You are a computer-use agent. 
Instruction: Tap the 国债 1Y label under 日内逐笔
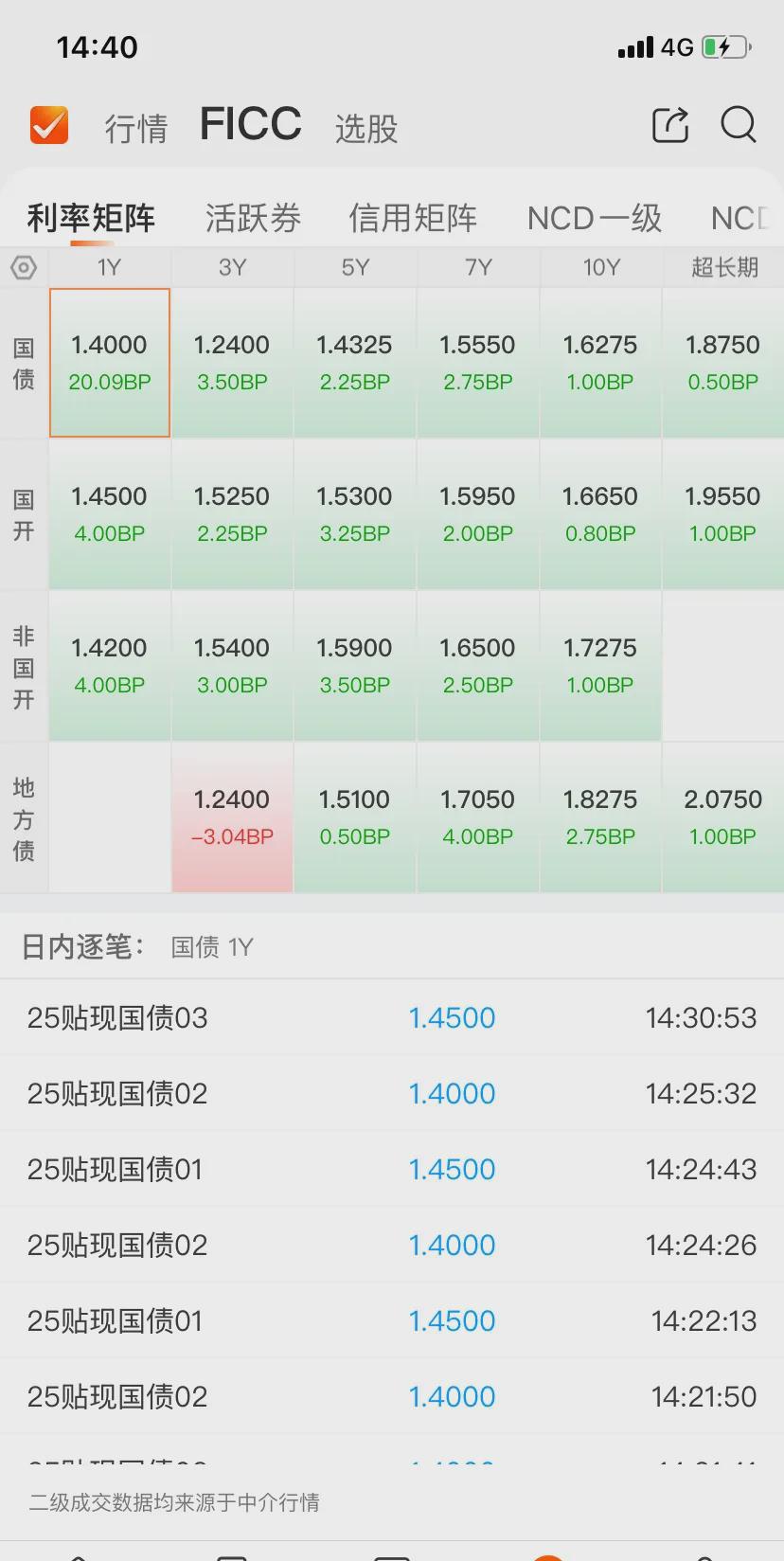[209, 946]
